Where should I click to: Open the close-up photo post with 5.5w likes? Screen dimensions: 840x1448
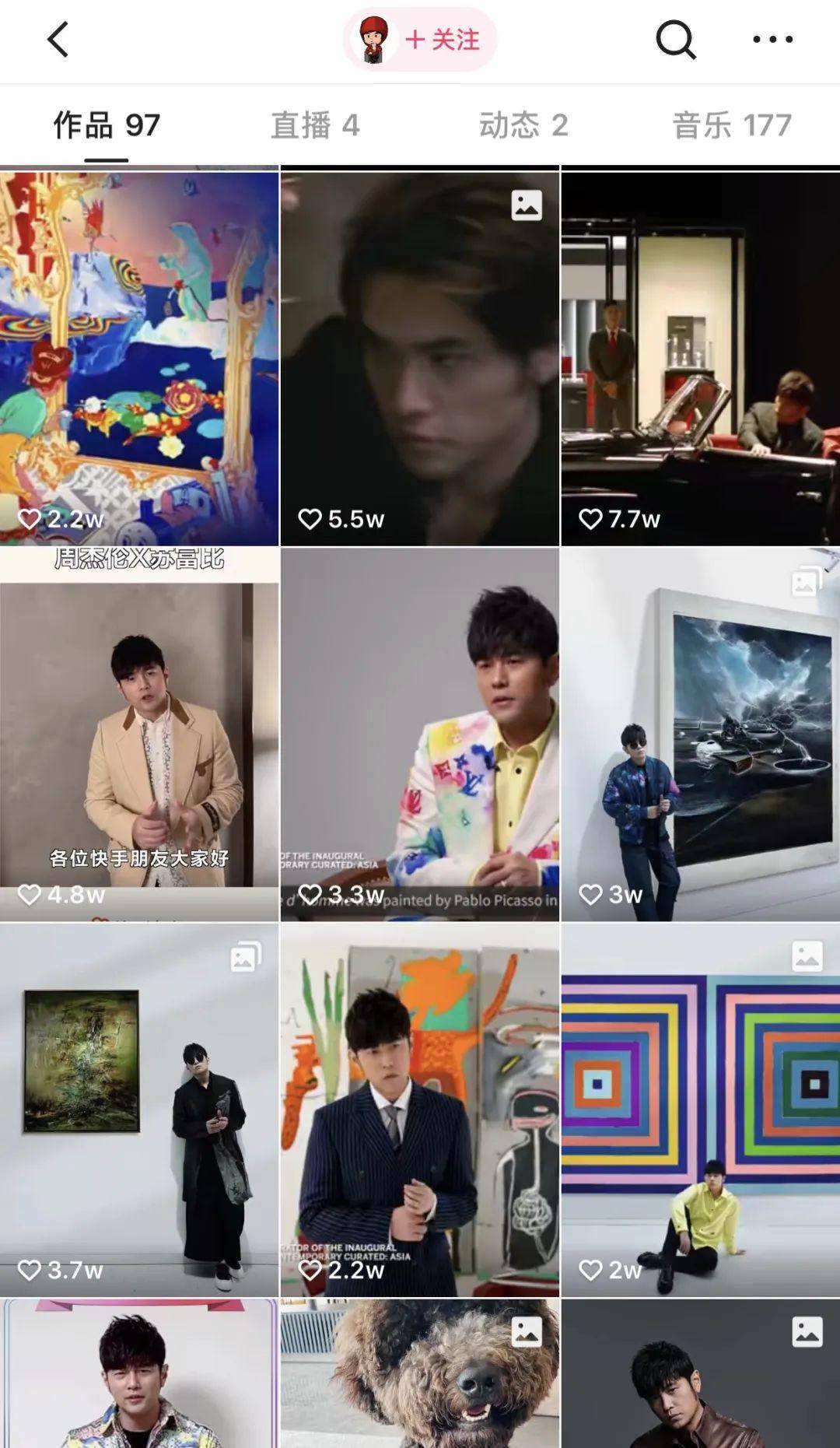pos(419,358)
